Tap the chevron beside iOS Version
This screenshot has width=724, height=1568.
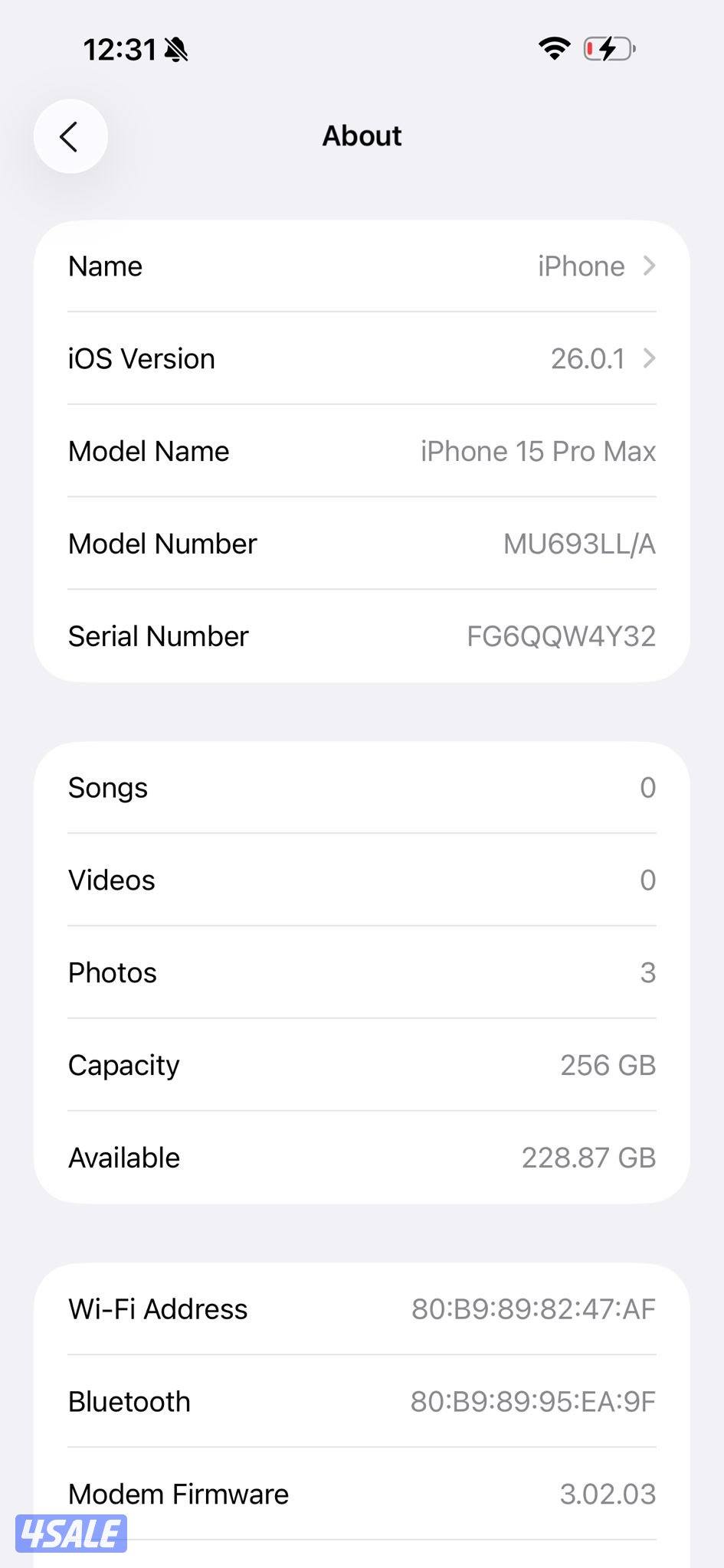650,358
